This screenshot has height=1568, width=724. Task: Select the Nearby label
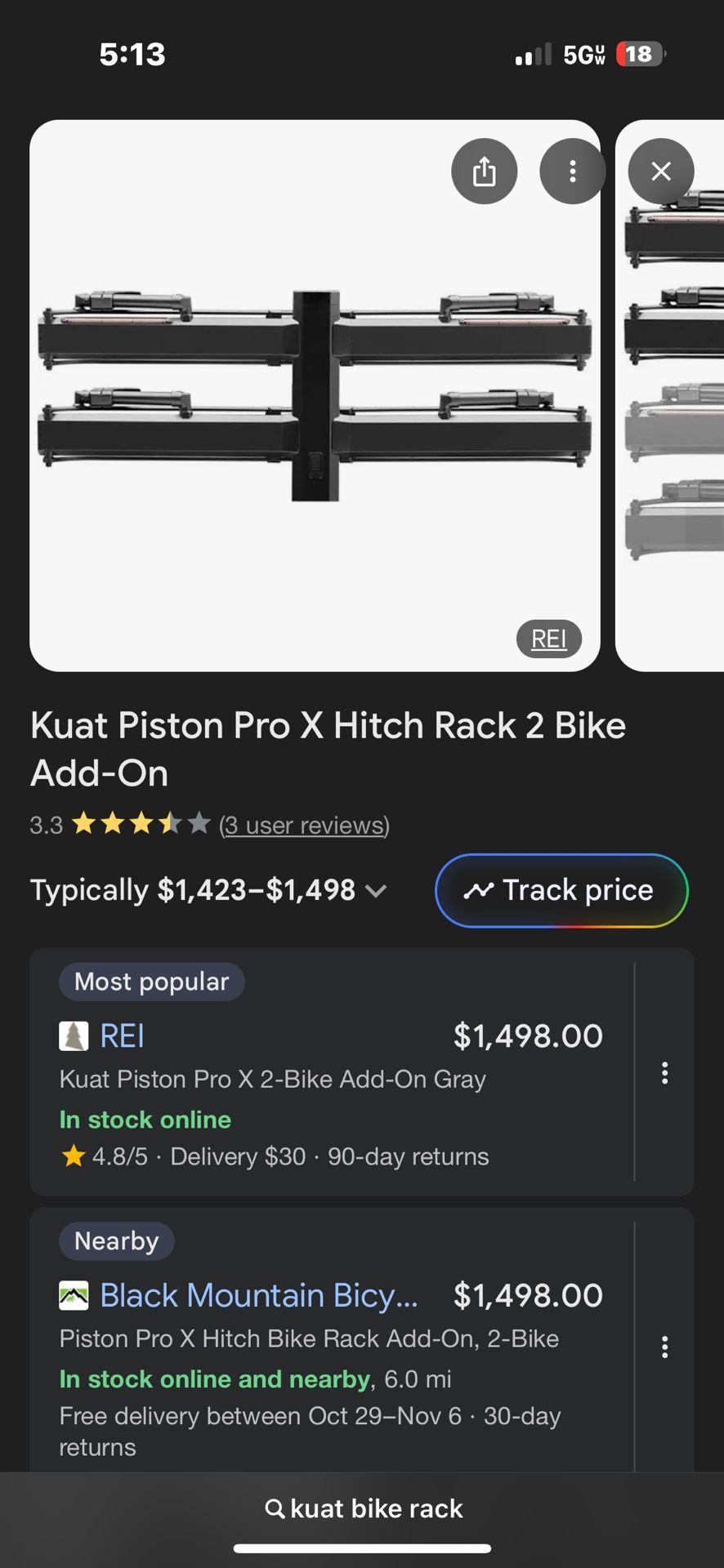(116, 1241)
